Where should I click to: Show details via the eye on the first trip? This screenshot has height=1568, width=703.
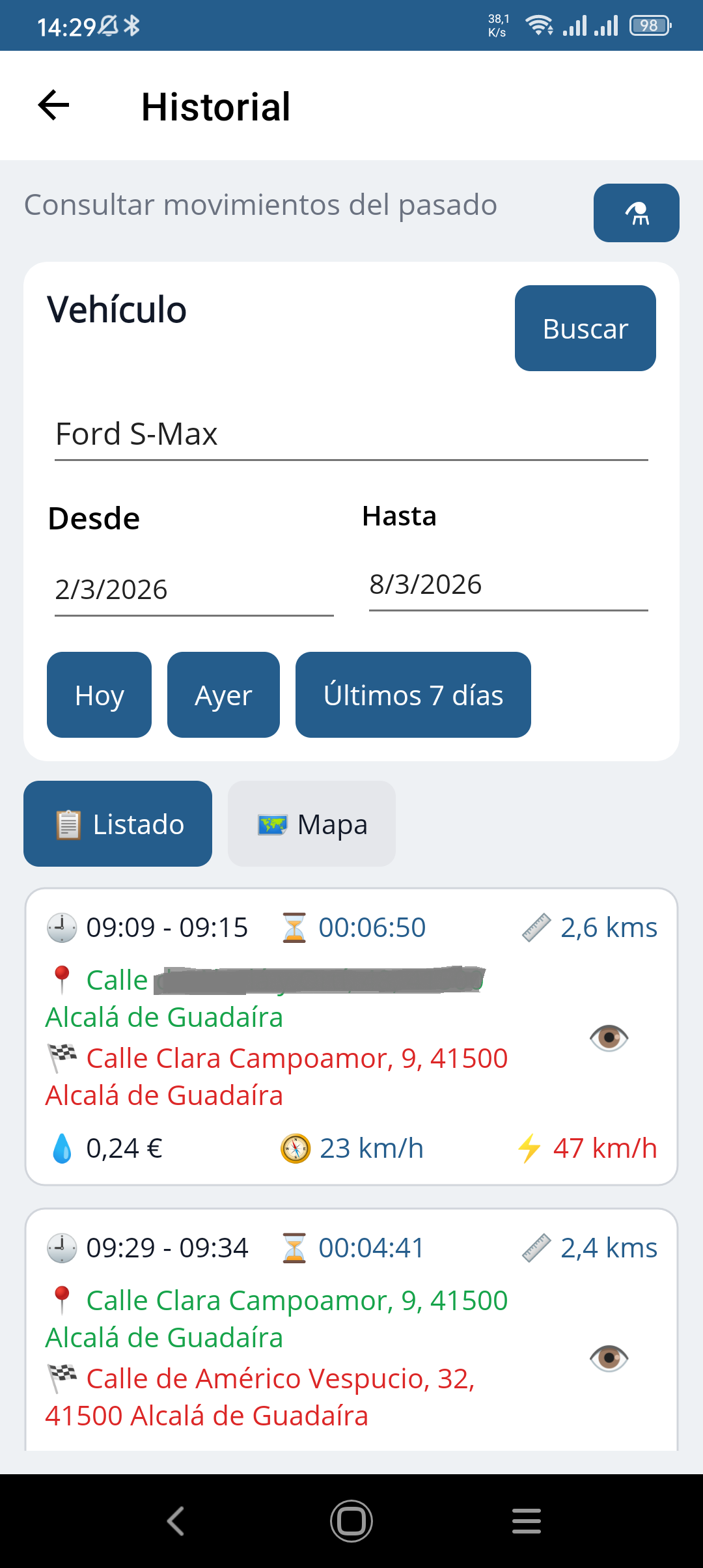click(609, 1038)
